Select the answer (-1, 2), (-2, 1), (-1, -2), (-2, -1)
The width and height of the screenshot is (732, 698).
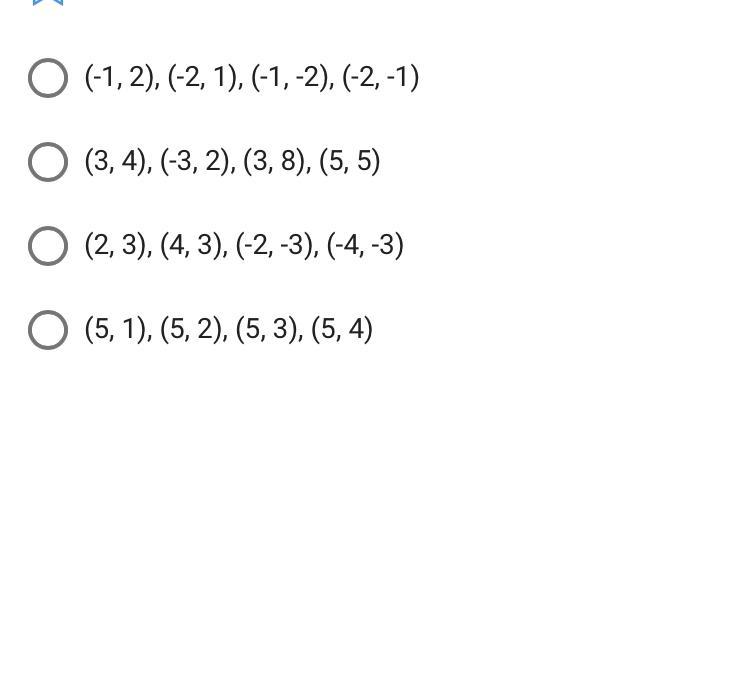pyautogui.click(x=48, y=78)
